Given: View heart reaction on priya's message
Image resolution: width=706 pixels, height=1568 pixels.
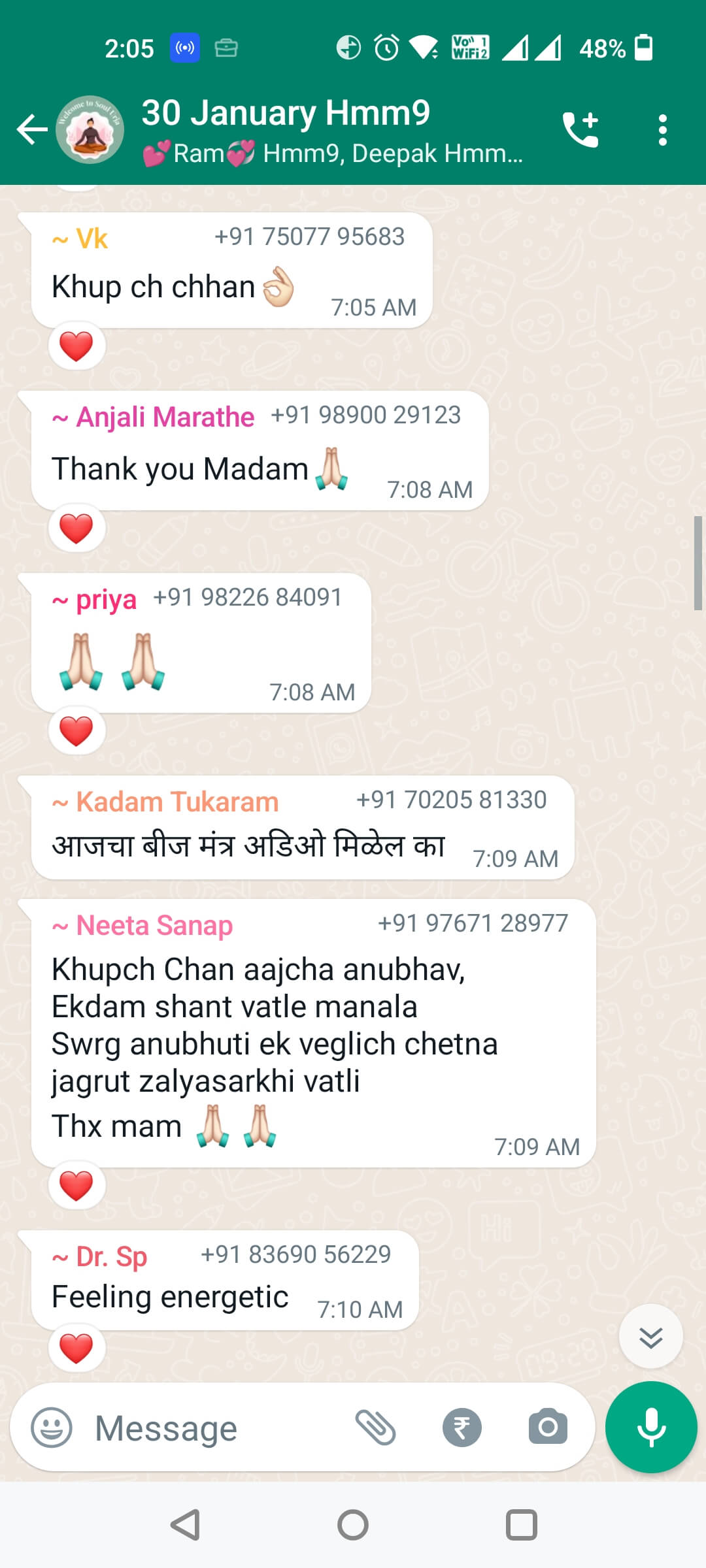Looking at the screenshot, I should pos(76,731).
